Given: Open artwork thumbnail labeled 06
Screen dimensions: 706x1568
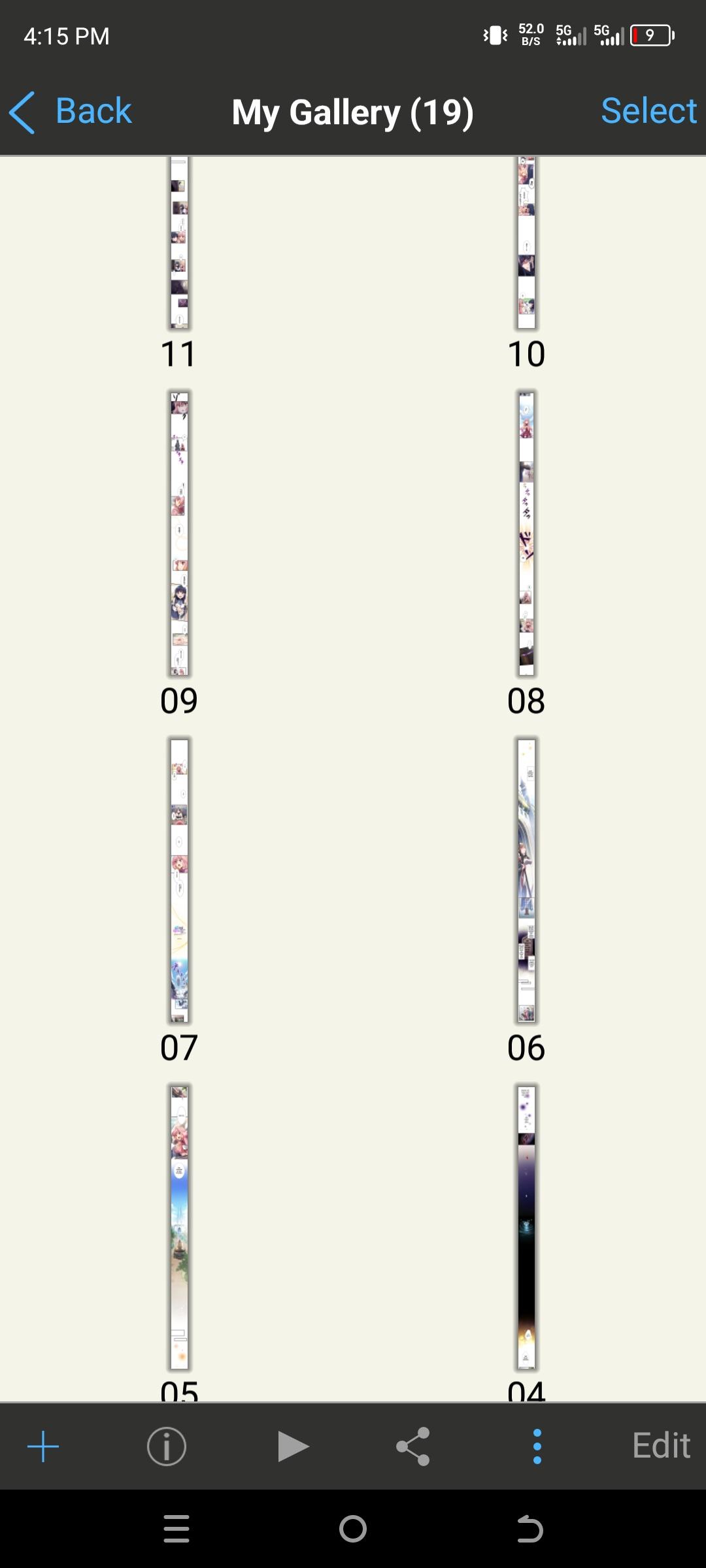Looking at the screenshot, I should pos(526,880).
